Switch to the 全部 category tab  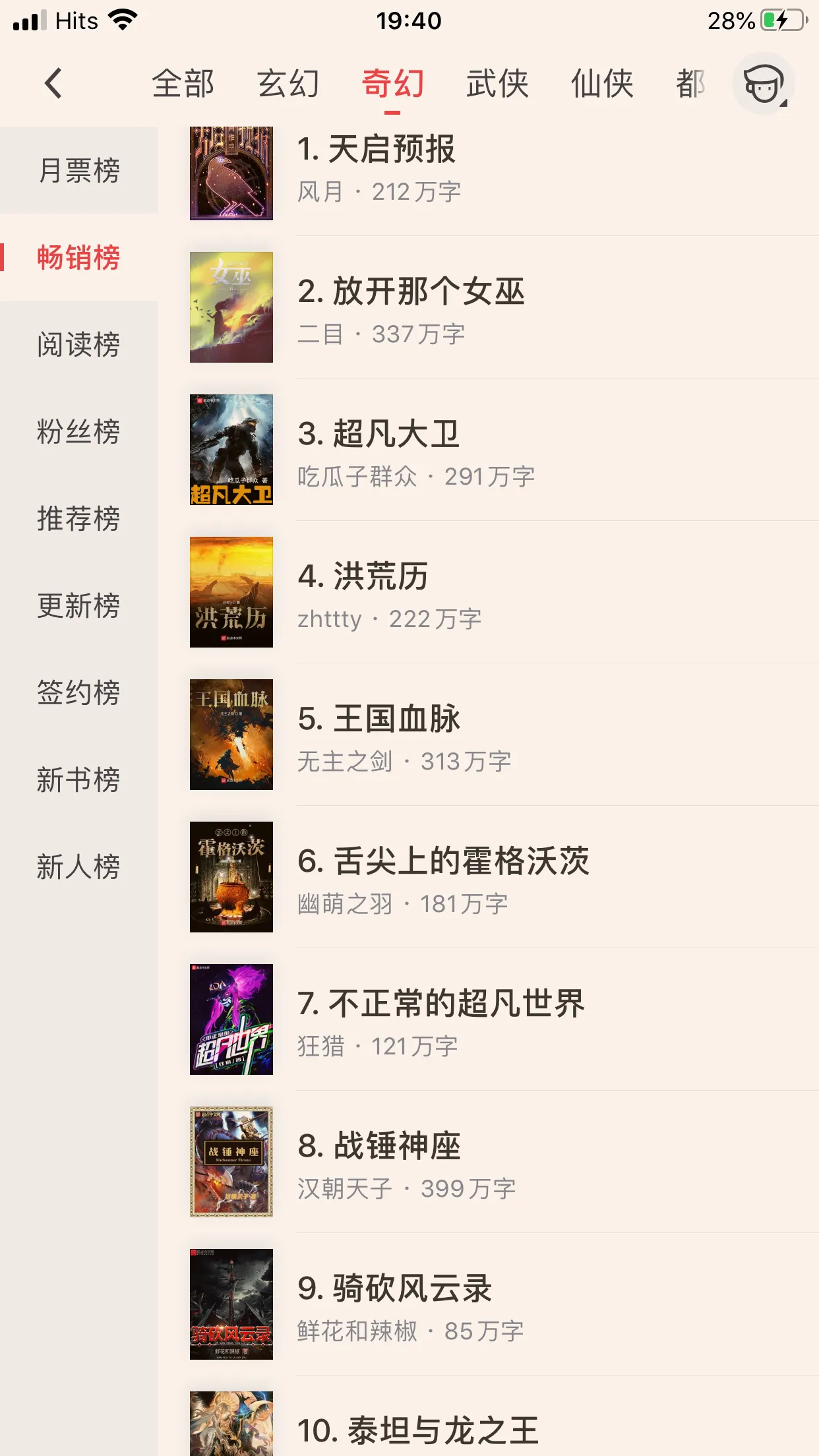click(183, 84)
